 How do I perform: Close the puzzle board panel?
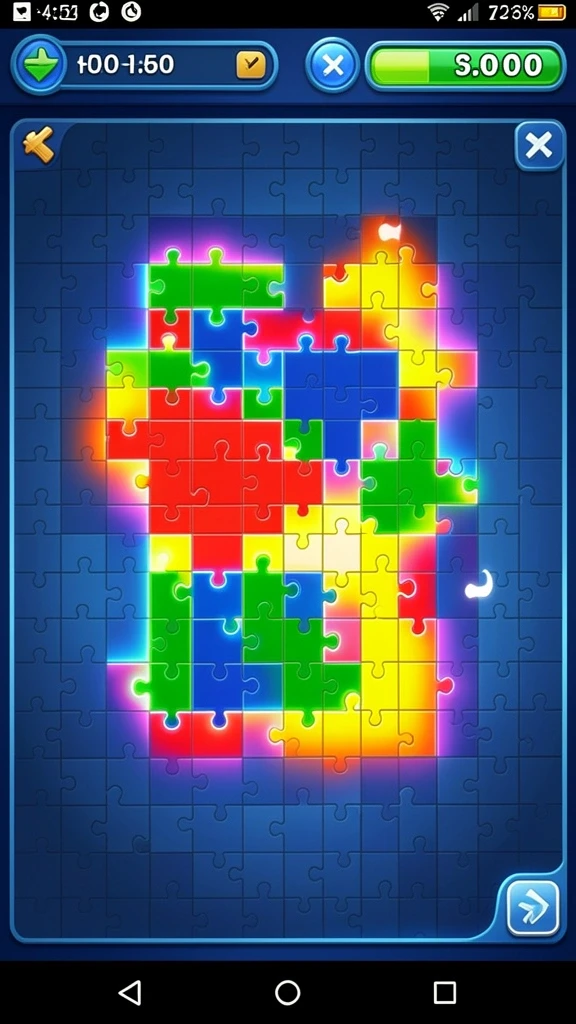[539, 144]
